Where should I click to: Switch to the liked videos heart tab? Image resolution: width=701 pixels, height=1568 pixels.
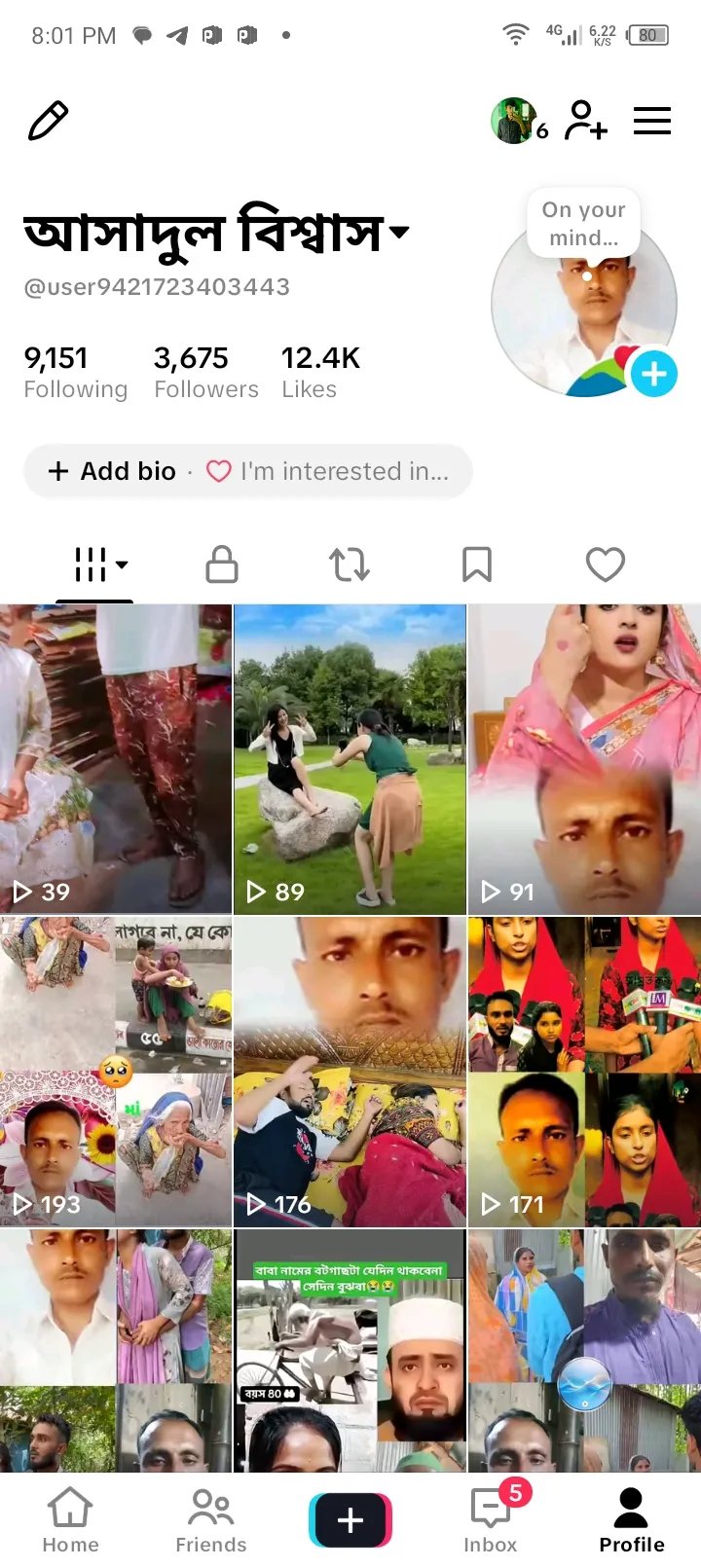(x=605, y=565)
